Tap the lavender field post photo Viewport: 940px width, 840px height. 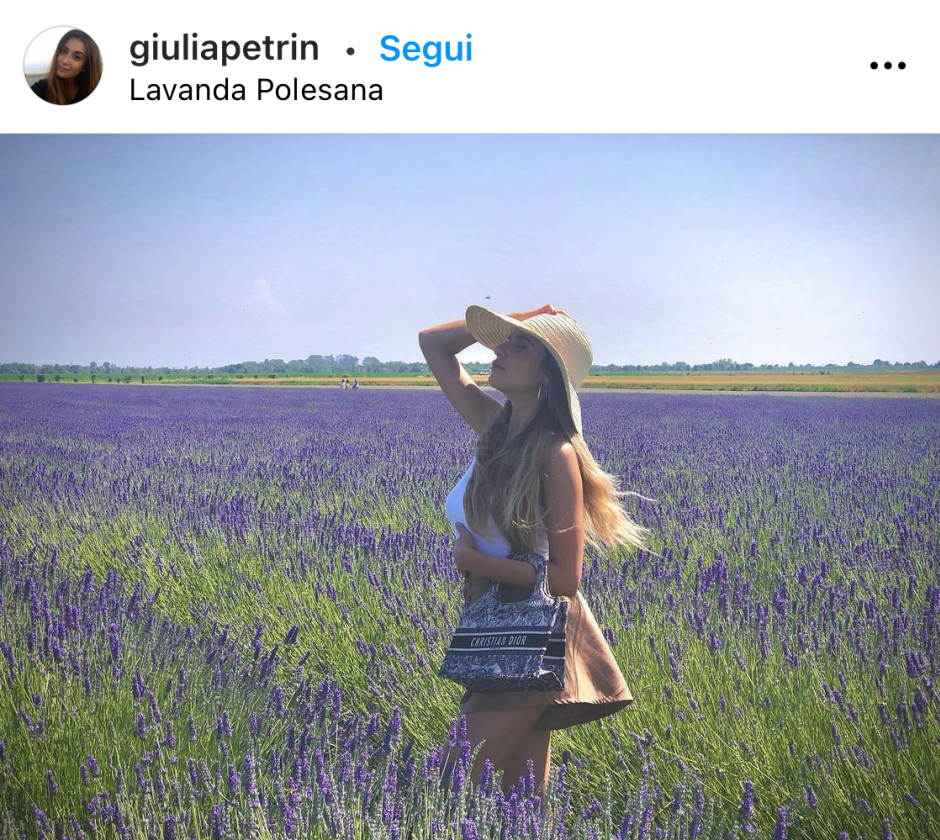point(470,486)
